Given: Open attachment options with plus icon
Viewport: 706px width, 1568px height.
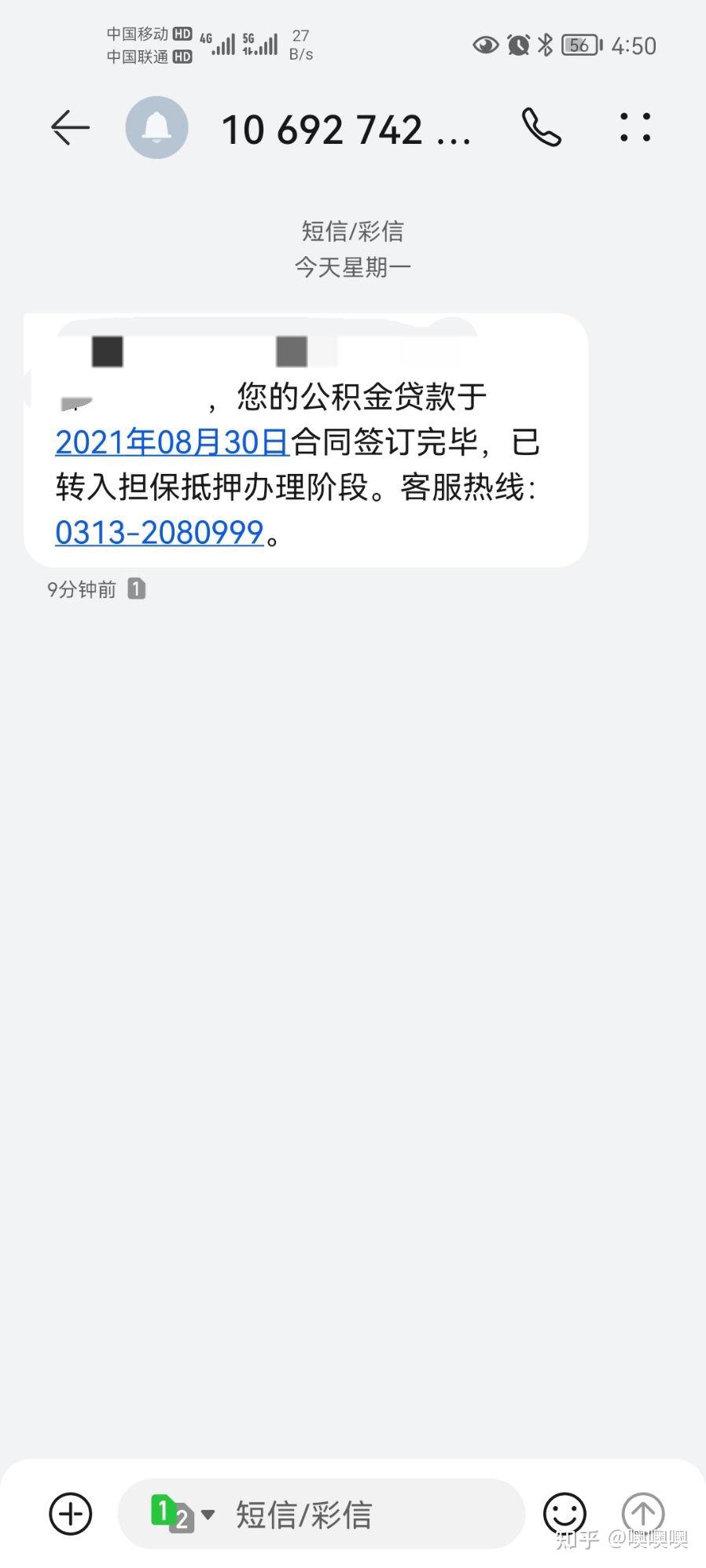Looking at the screenshot, I should pos(71,1513).
